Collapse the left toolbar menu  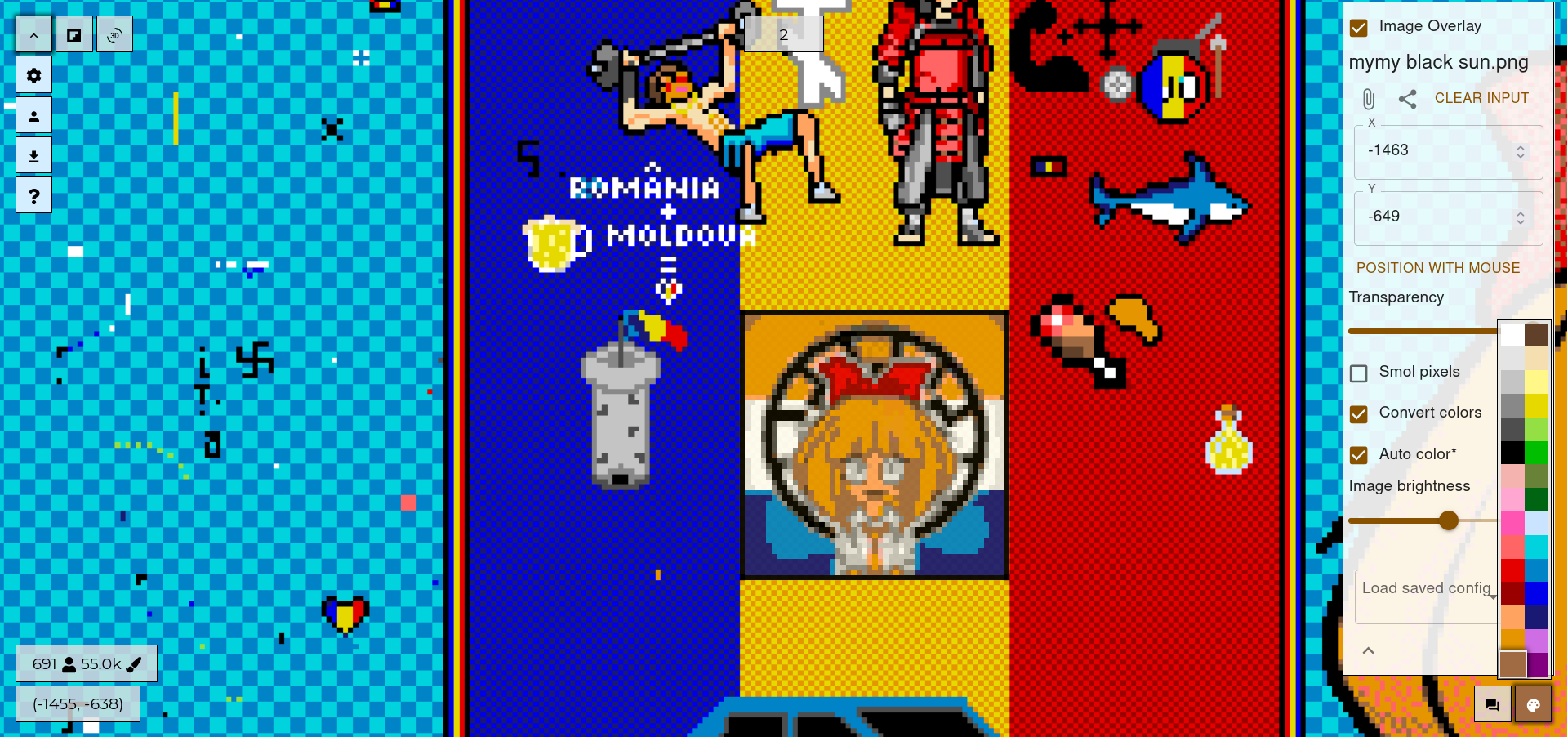[33, 35]
